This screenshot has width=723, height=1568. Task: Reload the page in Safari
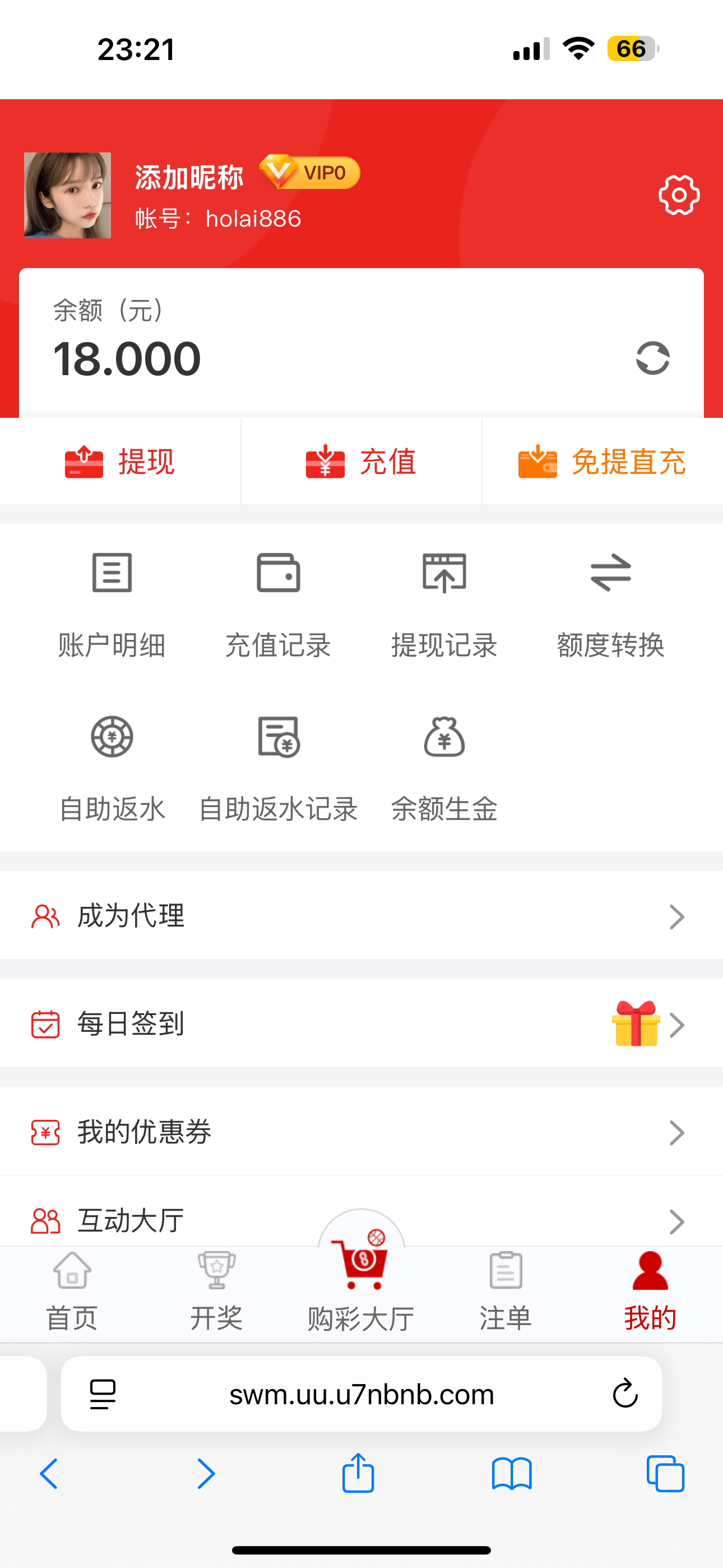coord(624,1394)
